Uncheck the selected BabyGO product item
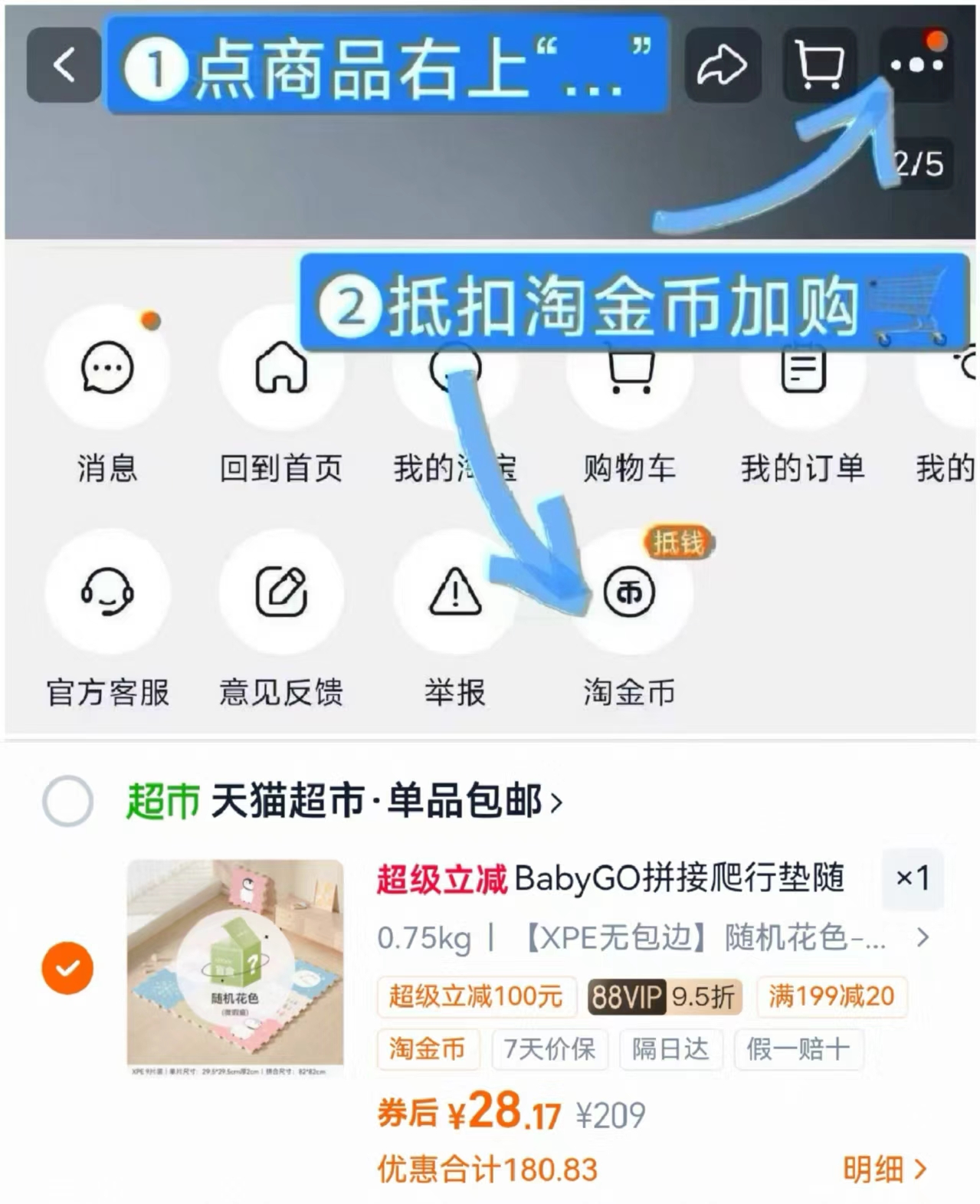 (67, 967)
